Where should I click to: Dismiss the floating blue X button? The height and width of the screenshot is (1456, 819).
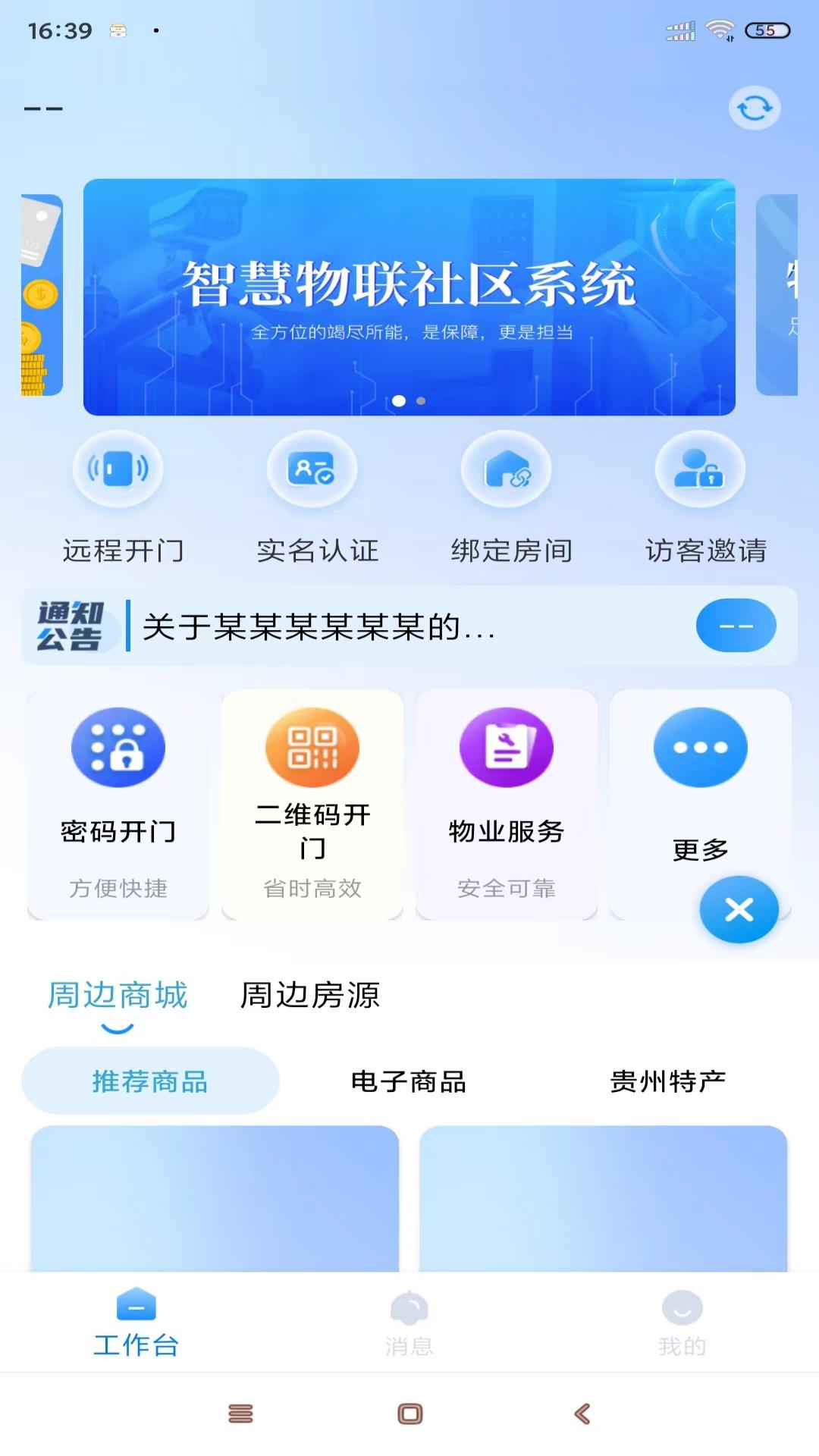(739, 909)
